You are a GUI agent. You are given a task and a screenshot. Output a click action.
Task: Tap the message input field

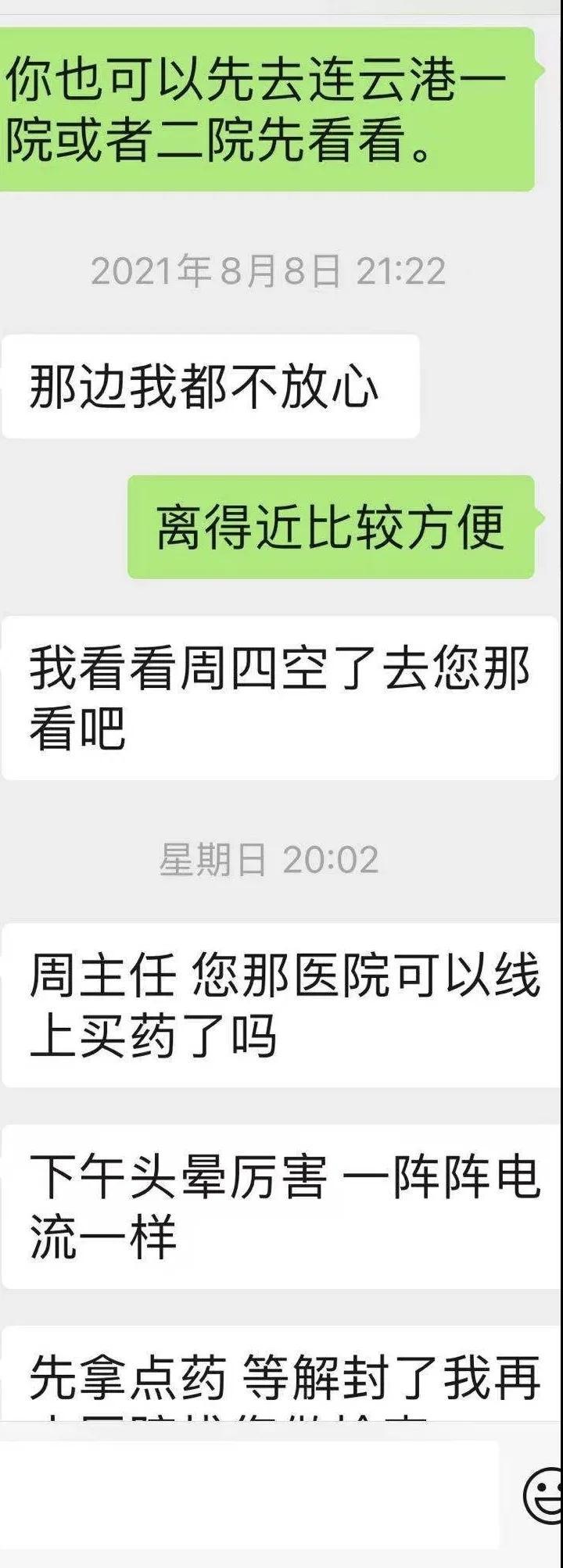click(249, 1494)
